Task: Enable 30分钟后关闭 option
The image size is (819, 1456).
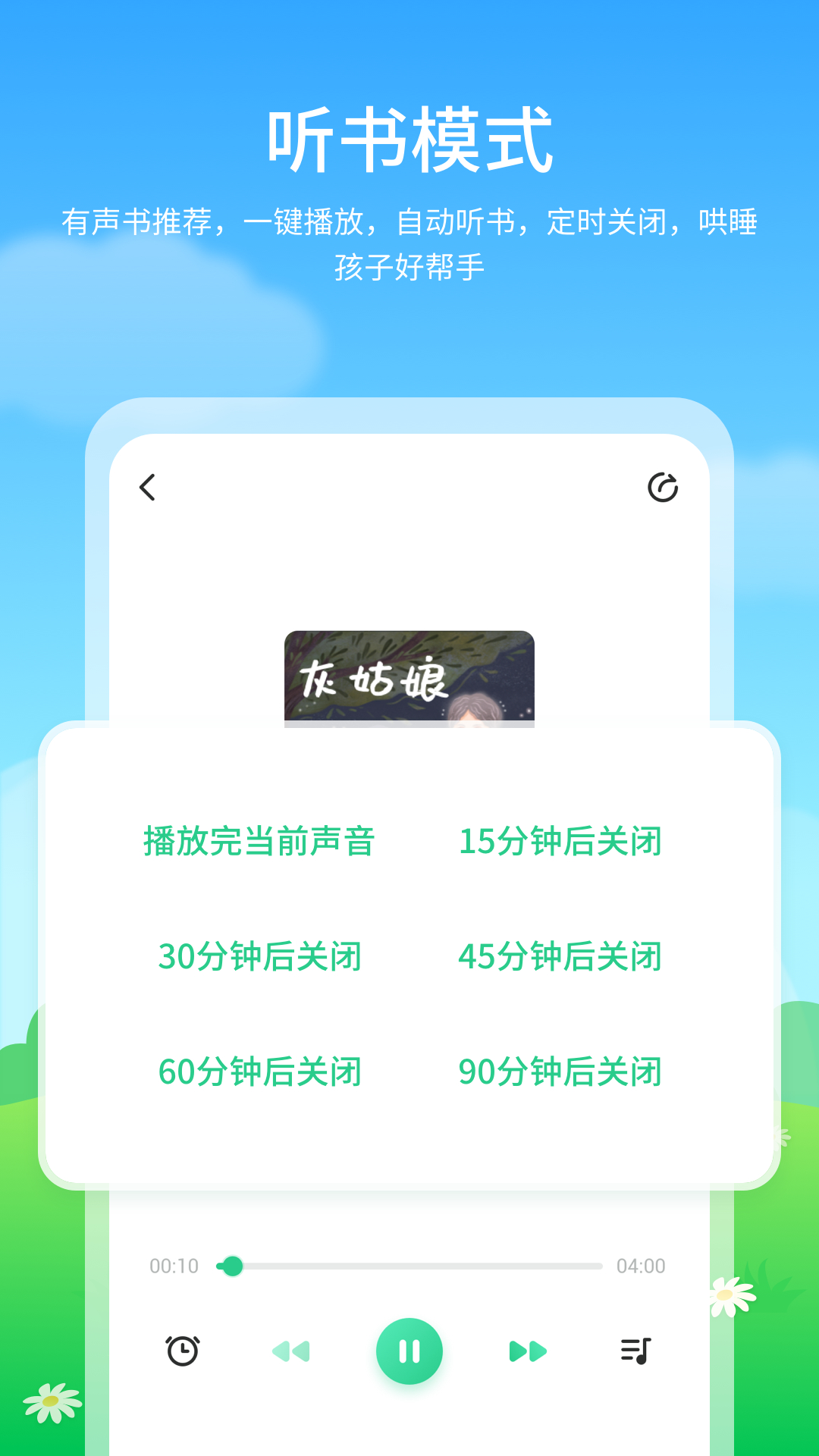Action: pos(262,957)
